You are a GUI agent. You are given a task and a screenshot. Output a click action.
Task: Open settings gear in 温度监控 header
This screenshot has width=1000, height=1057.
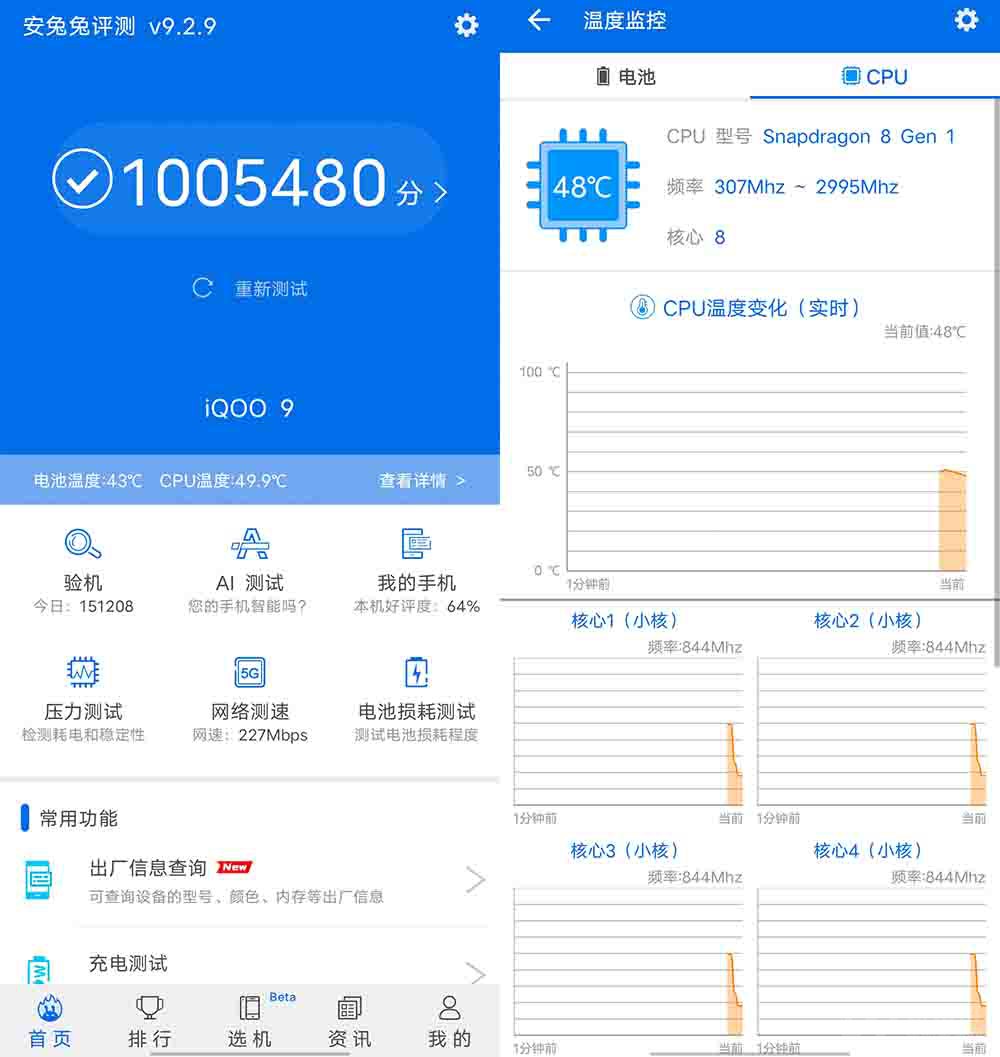[966, 20]
